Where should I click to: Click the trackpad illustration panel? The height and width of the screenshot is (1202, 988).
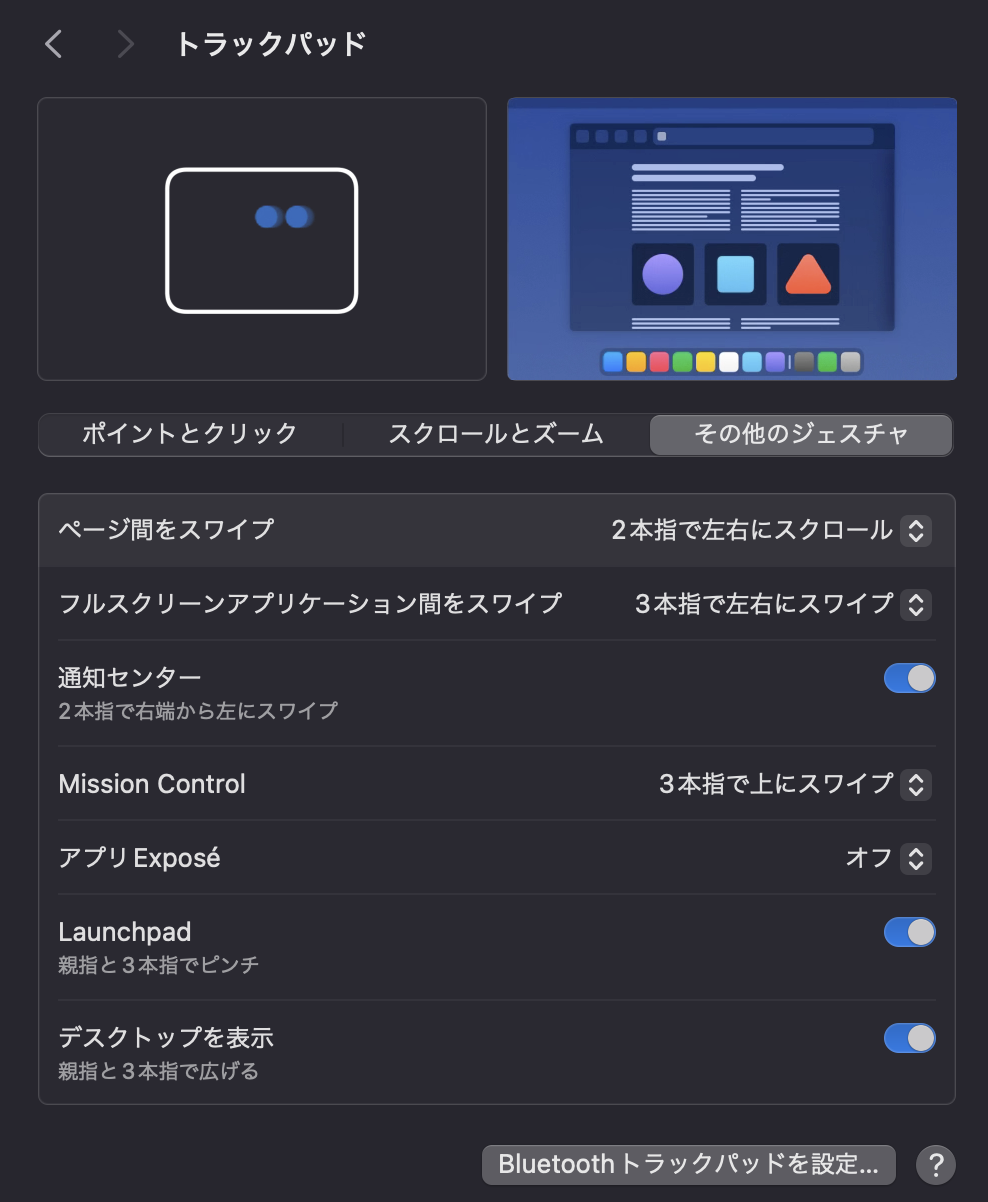tap(261, 239)
